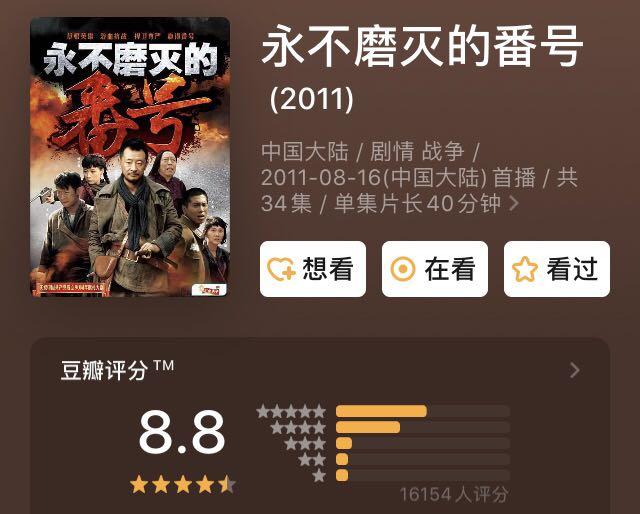Select the 在看 button

point(434,269)
